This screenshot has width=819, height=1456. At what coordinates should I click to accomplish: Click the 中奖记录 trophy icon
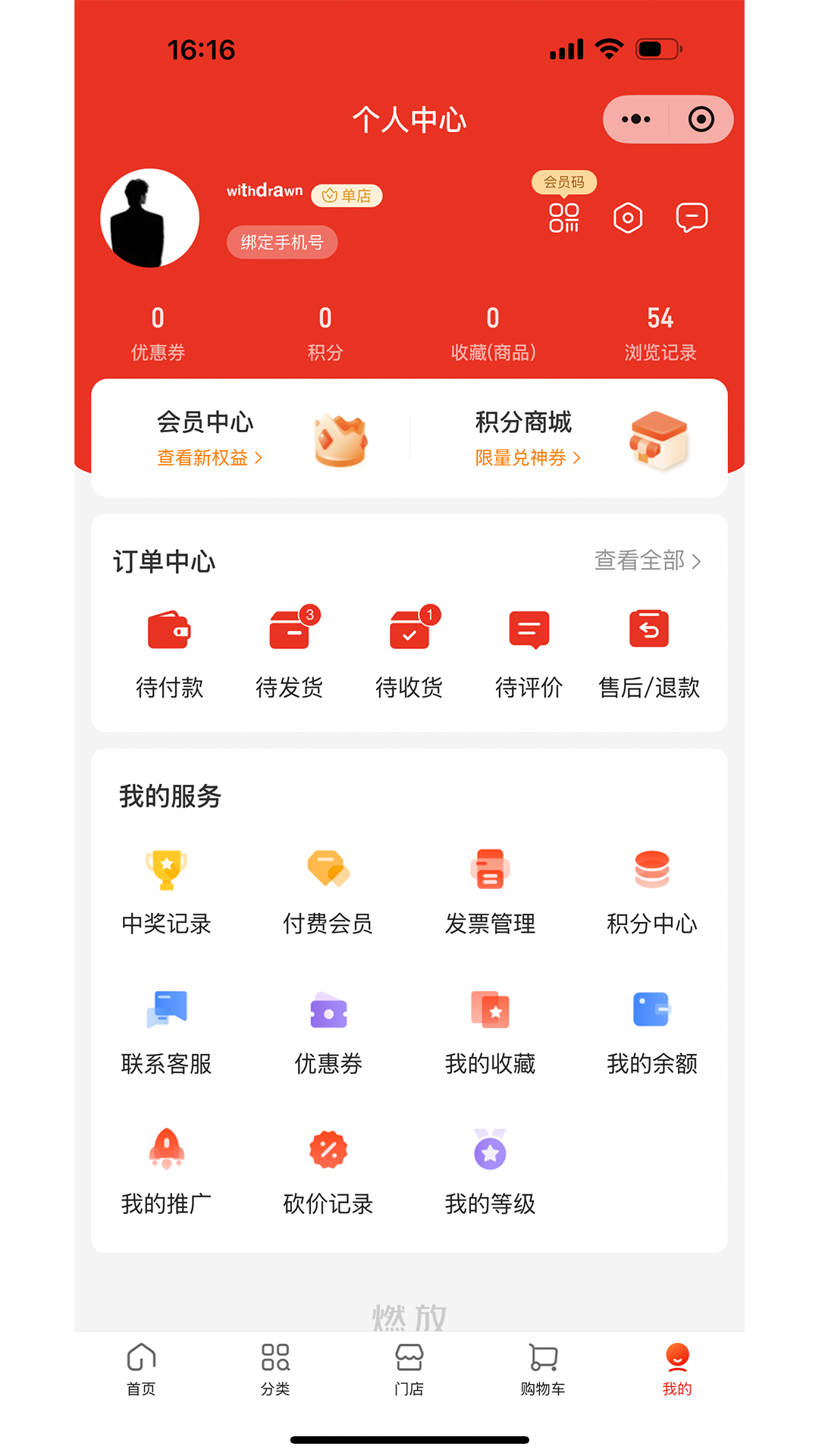pyautogui.click(x=166, y=869)
